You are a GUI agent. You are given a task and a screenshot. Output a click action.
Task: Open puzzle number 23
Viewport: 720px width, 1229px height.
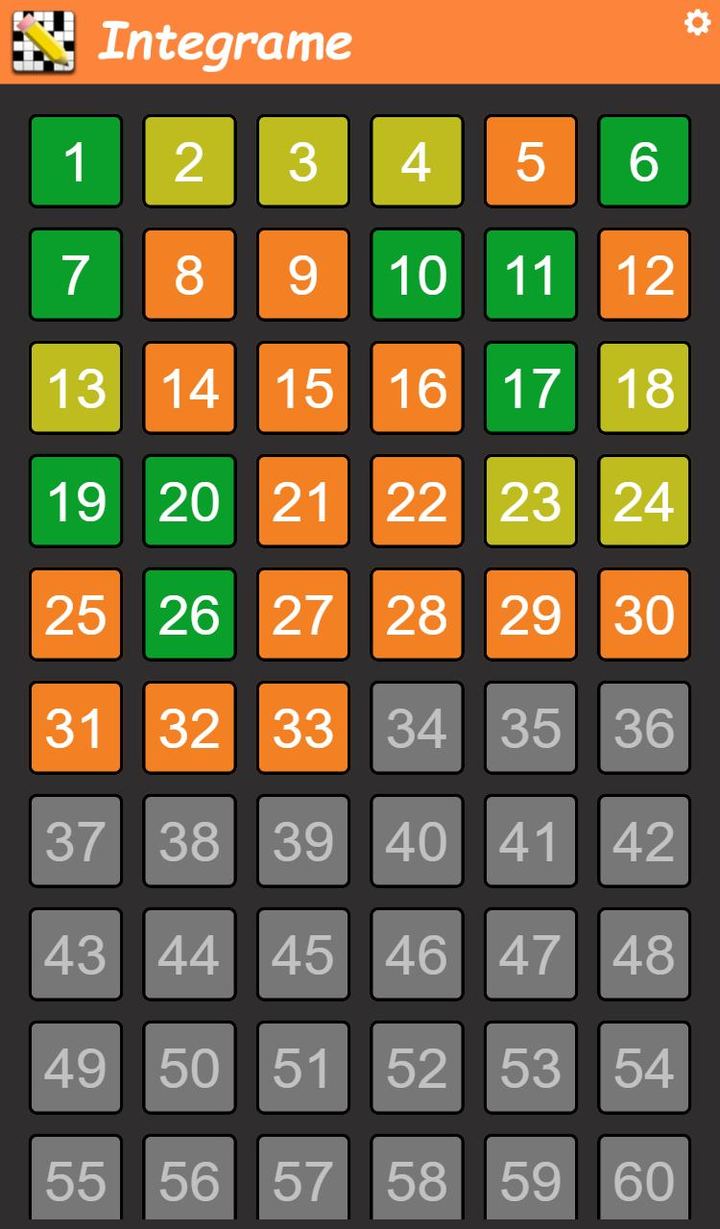531,501
